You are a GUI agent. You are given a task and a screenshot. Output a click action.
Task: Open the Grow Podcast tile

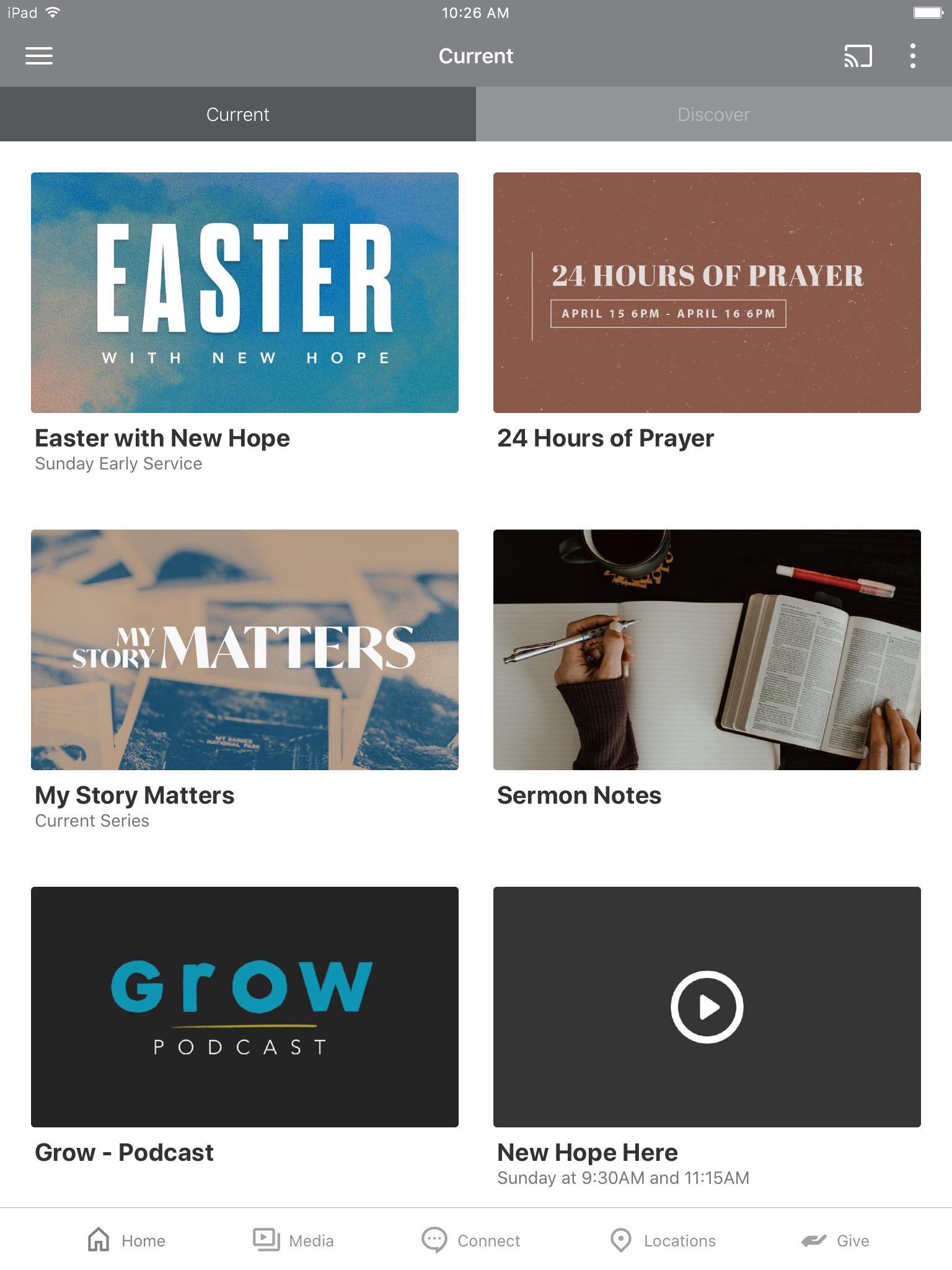(245, 1007)
